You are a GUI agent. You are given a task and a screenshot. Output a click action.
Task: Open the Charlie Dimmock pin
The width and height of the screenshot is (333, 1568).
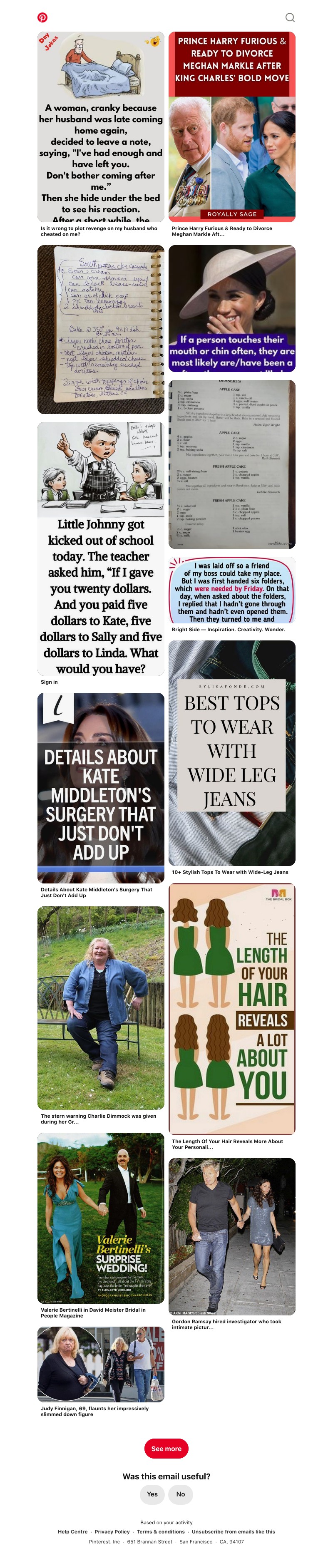(100, 1007)
